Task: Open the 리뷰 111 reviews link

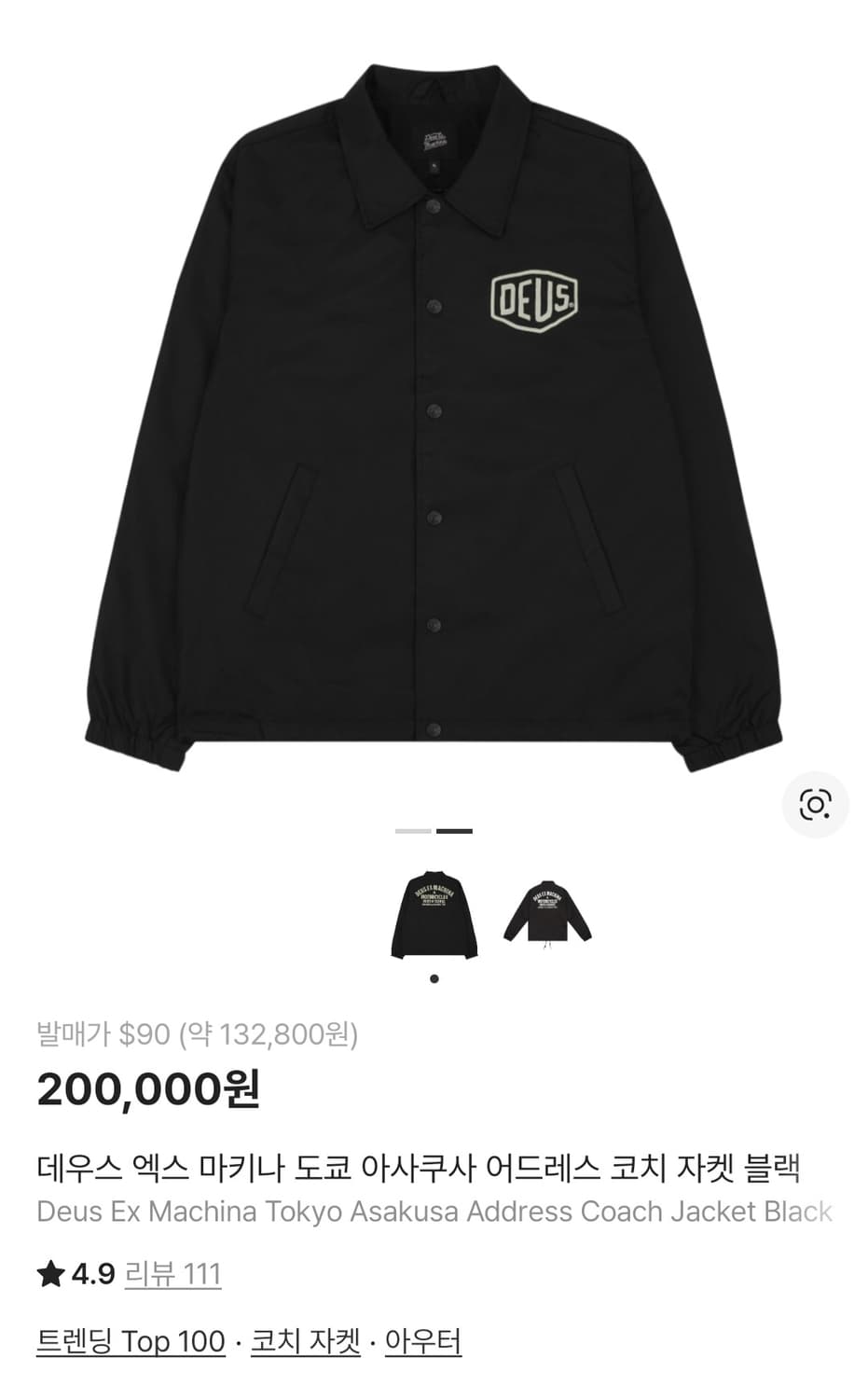Action: (172, 1274)
